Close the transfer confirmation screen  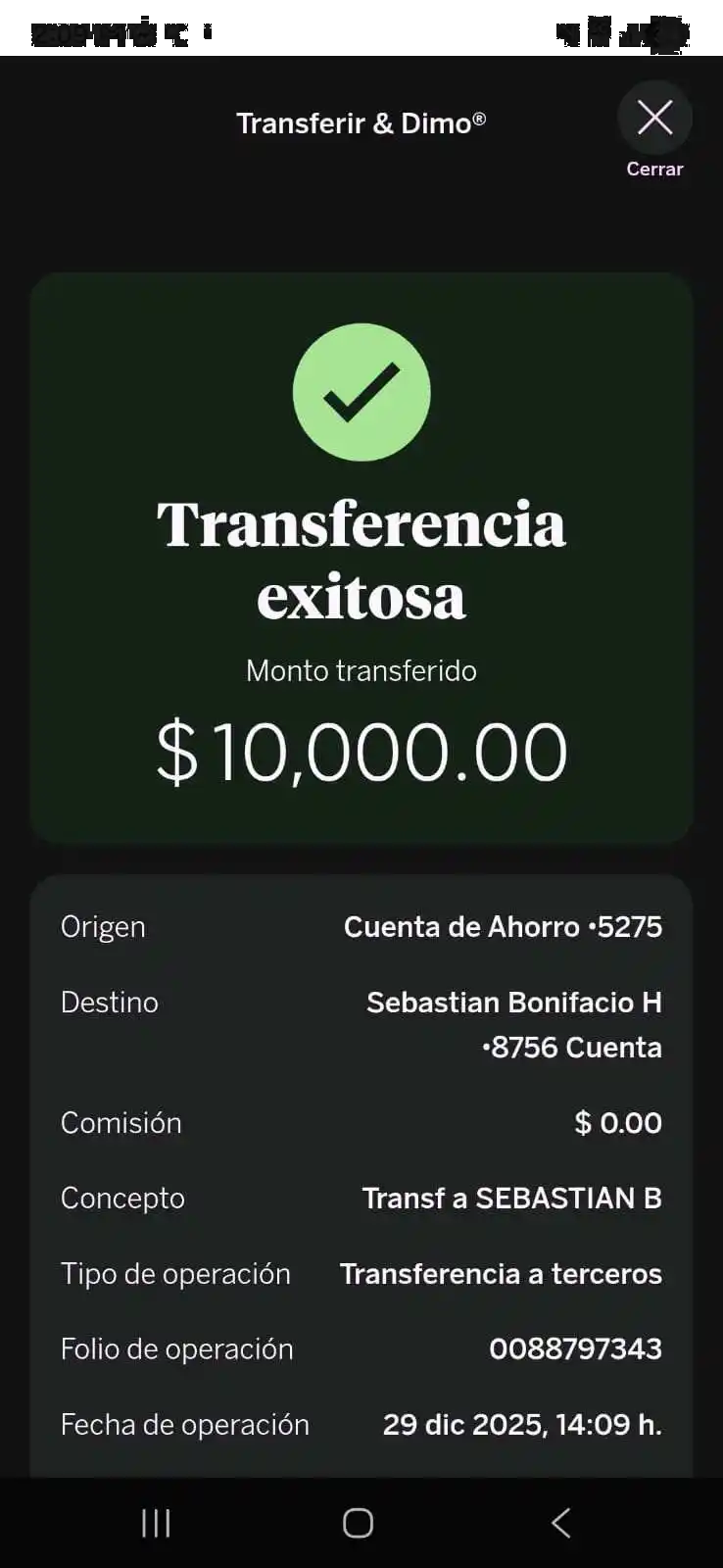(654, 119)
